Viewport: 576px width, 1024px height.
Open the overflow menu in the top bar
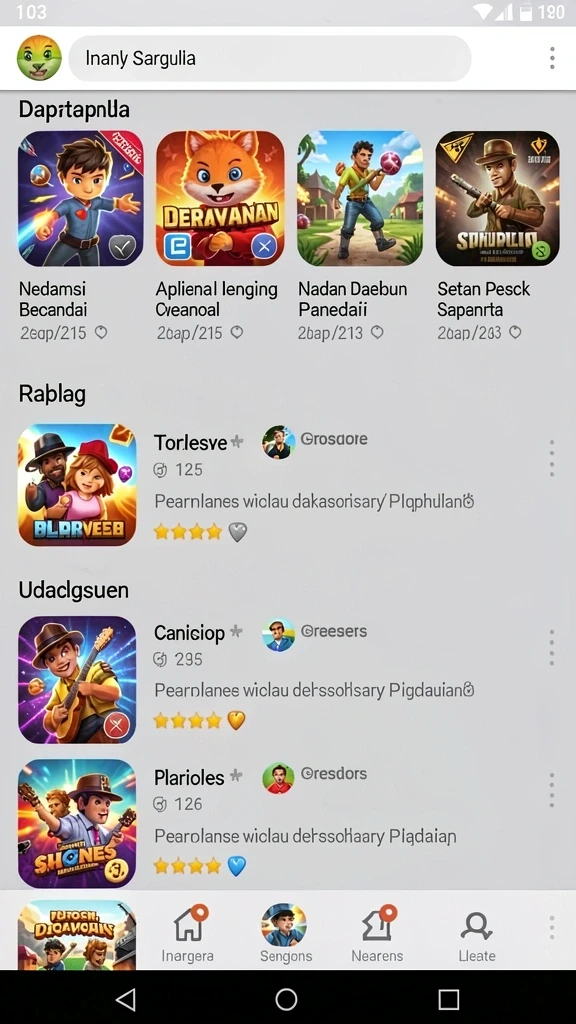pyautogui.click(x=552, y=58)
